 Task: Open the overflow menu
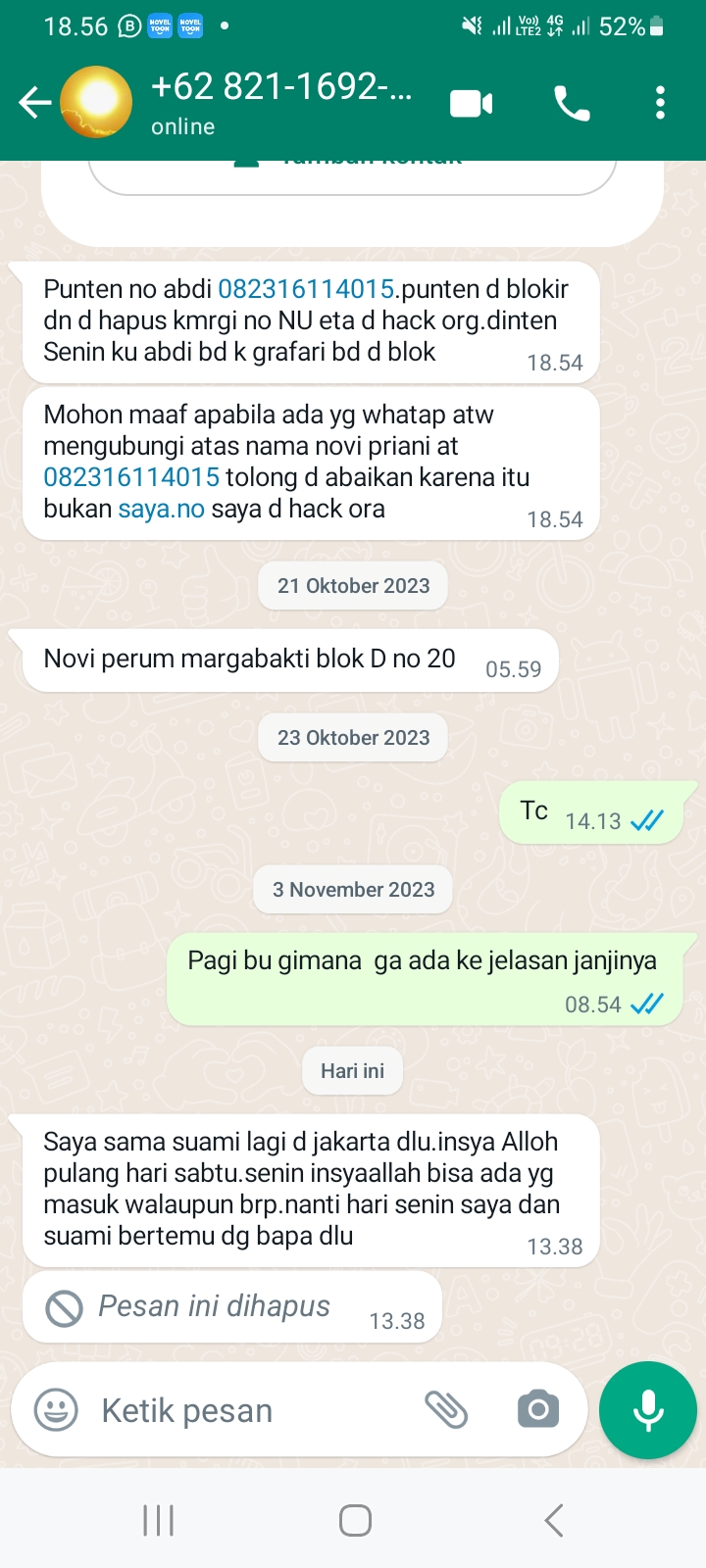[660, 103]
